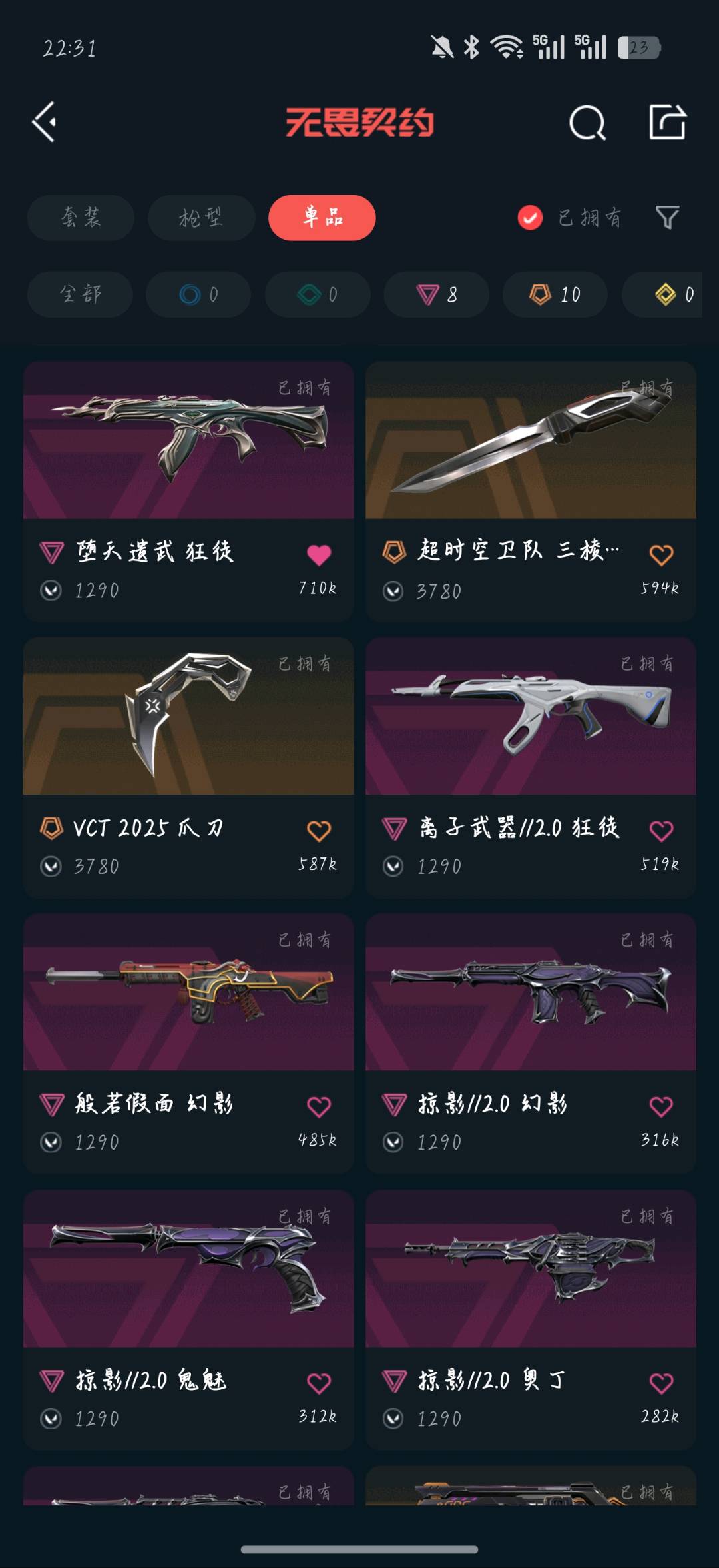
Task: Open the 般若假面 幻影 skin card
Action: (188, 1044)
